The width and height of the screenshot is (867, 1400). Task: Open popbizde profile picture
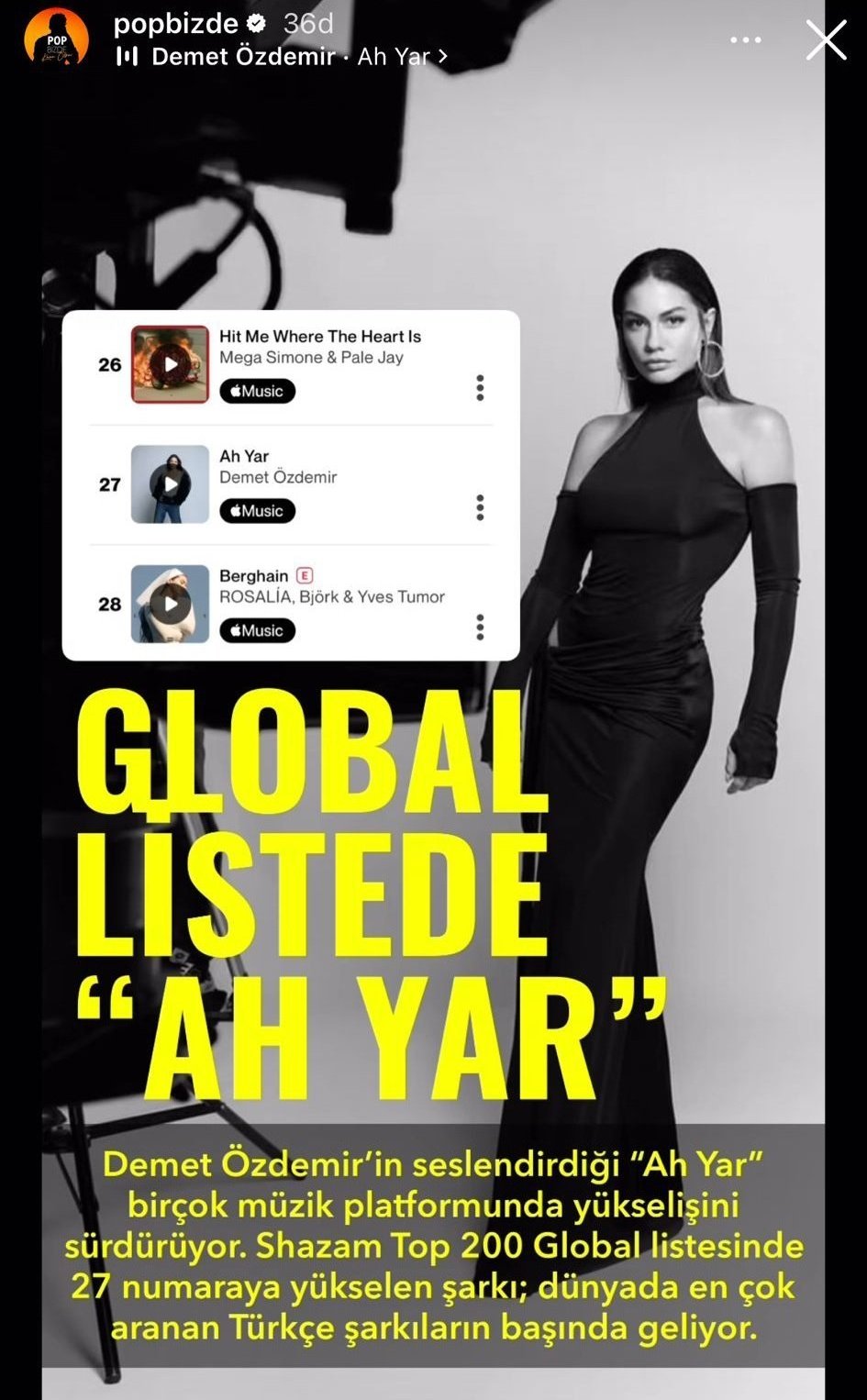[x=56, y=40]
